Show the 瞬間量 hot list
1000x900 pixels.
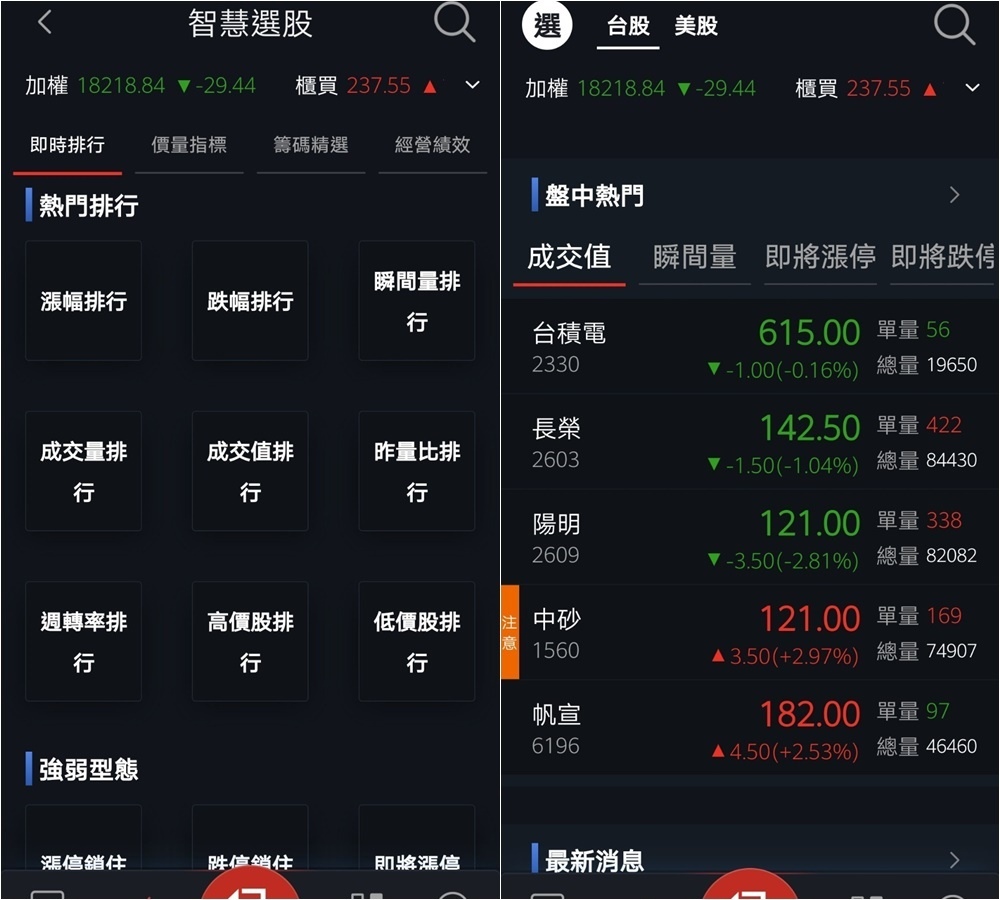pos(695,258)
